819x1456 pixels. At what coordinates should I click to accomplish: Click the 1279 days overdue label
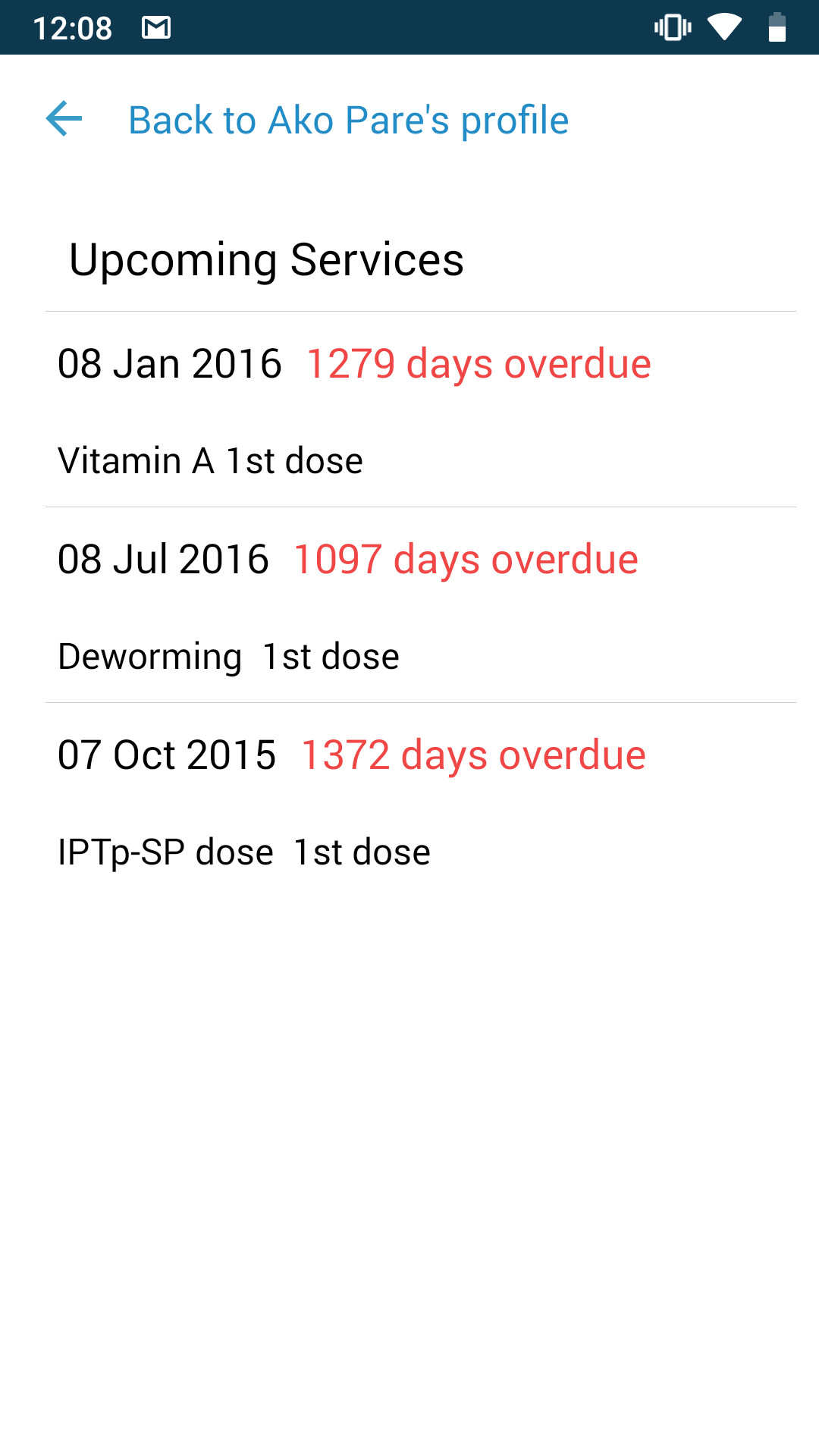[x=478, y=362]
